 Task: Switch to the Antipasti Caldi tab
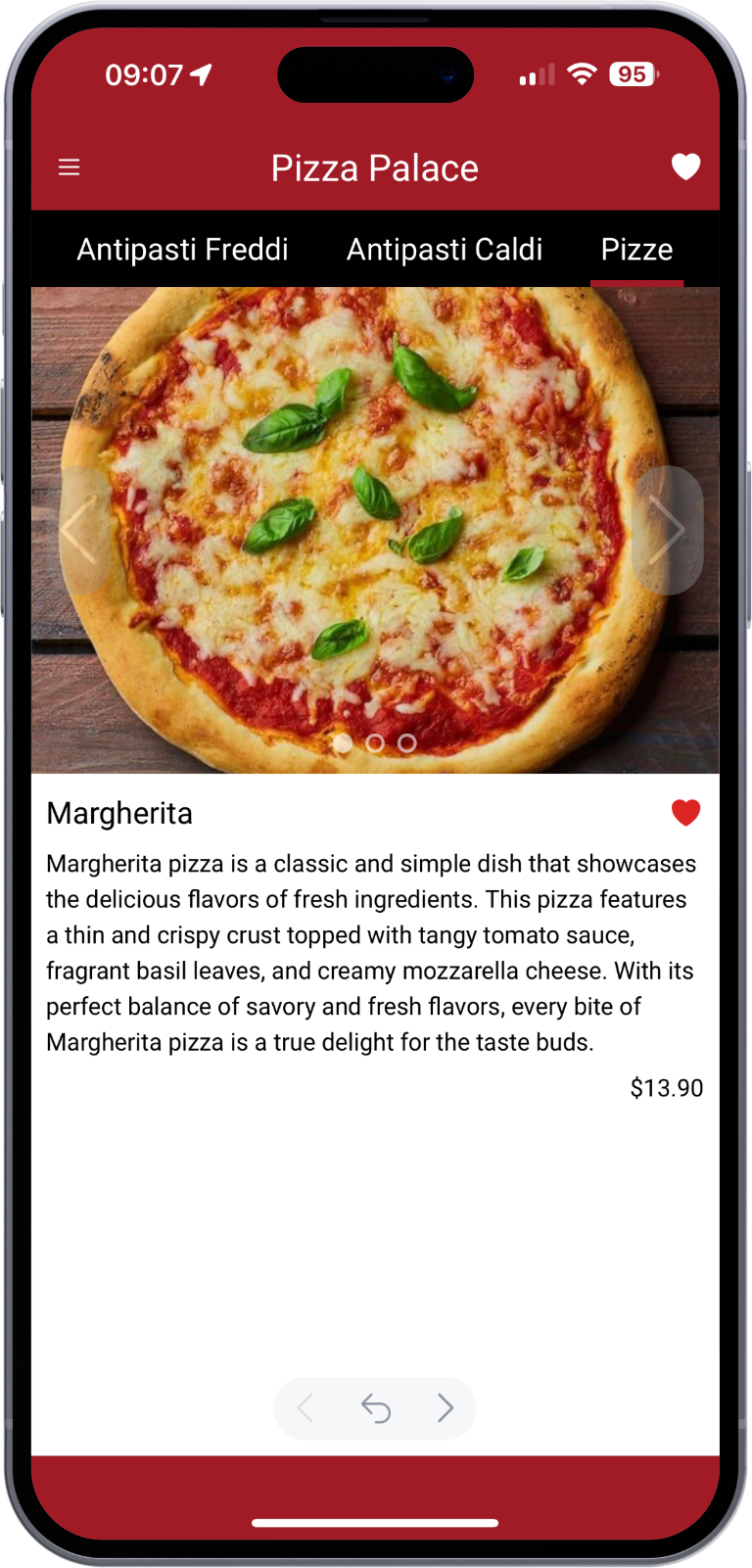point(445,250)
